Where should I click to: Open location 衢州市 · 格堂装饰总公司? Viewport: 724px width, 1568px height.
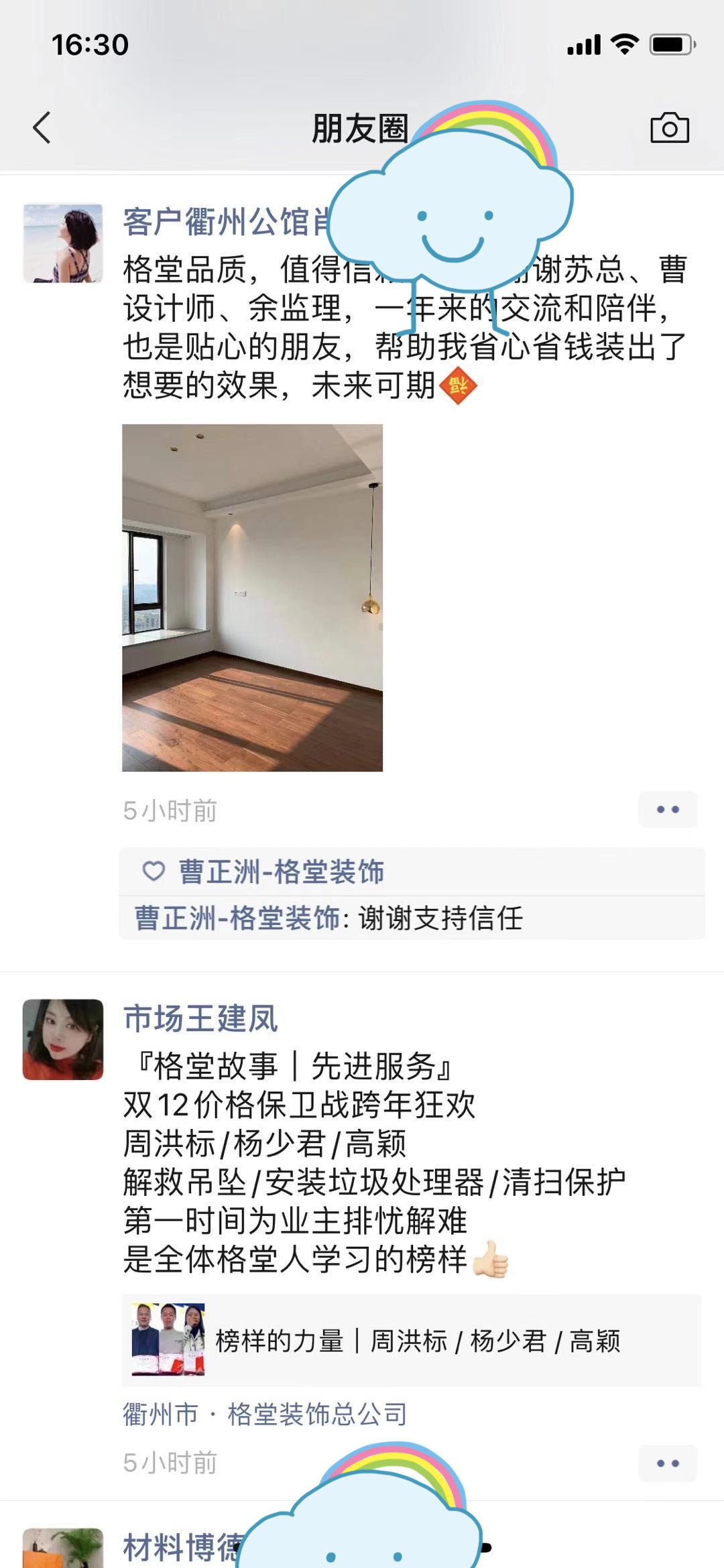click(265, 1414)
